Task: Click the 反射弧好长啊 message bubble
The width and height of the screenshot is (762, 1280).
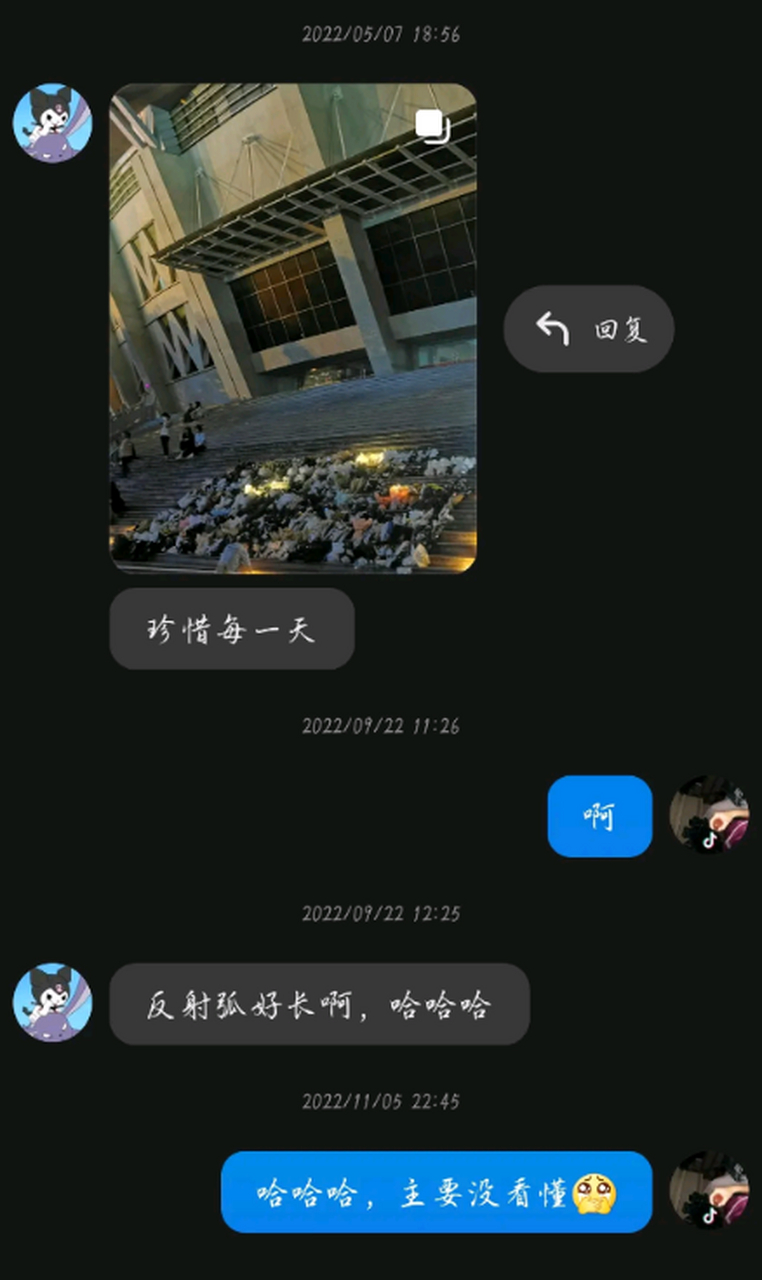Action: [x=319, y=1005]
